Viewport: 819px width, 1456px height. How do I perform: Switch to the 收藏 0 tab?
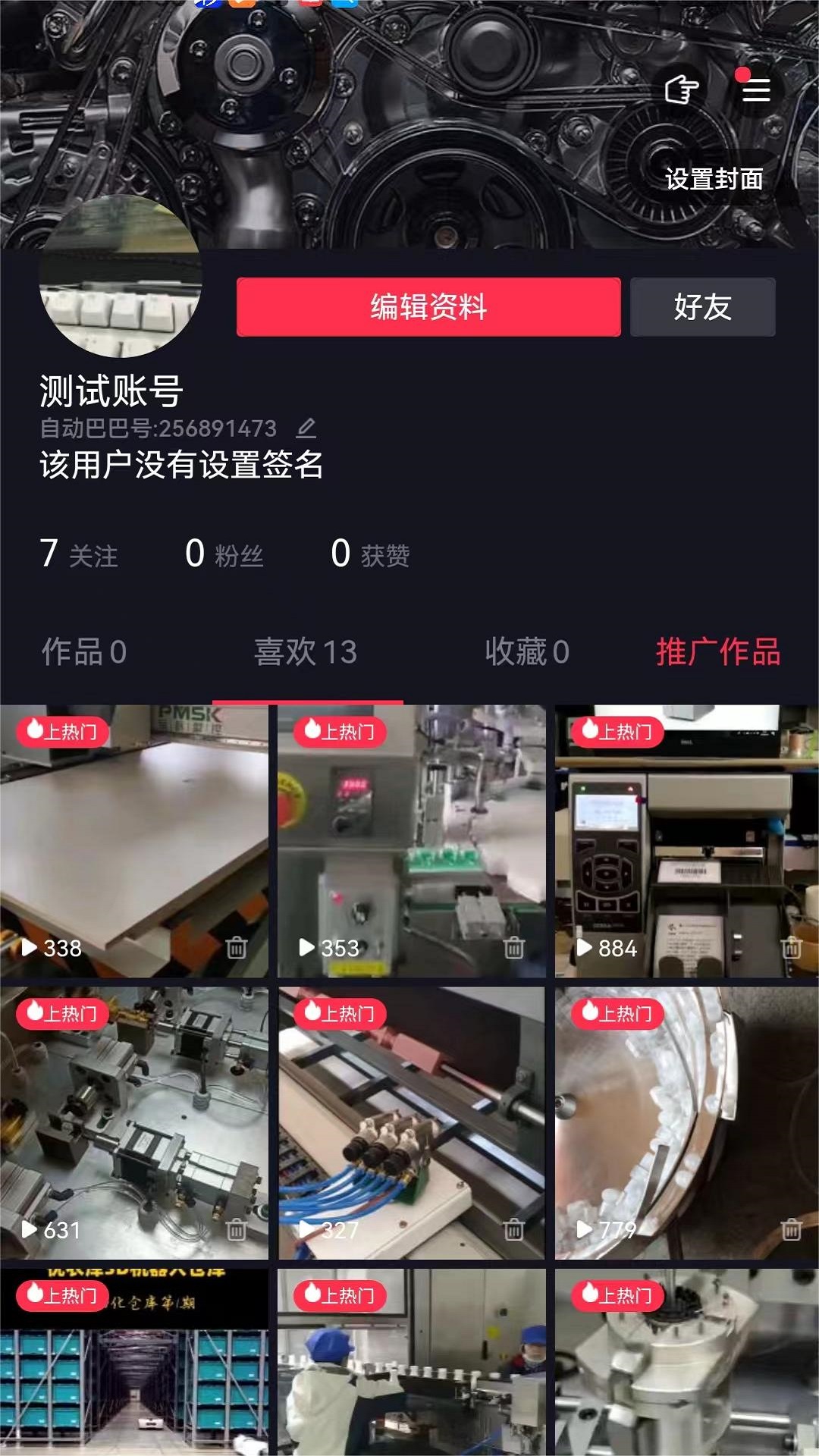coord(527,652)
